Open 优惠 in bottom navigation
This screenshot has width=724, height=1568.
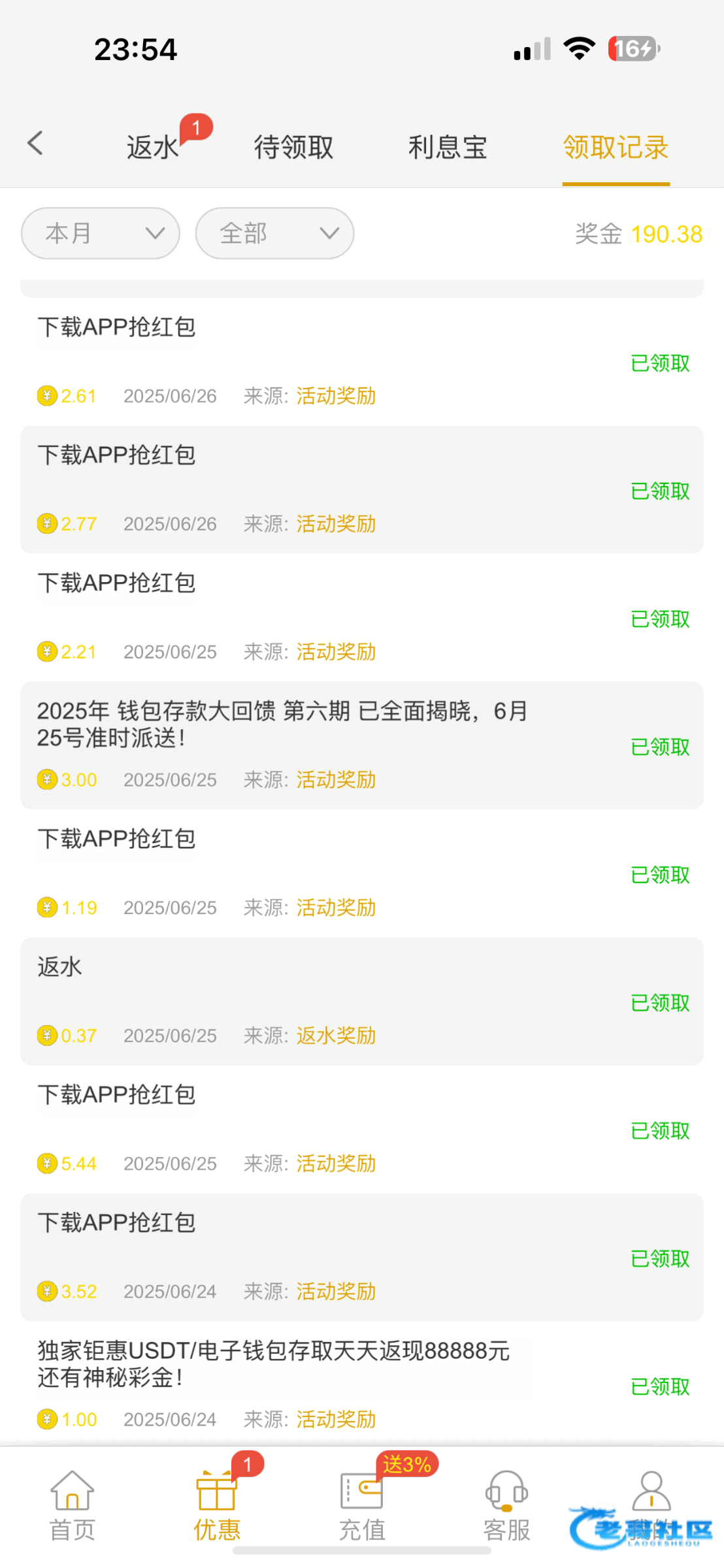pyautogui.click(x=217, y=1505)
